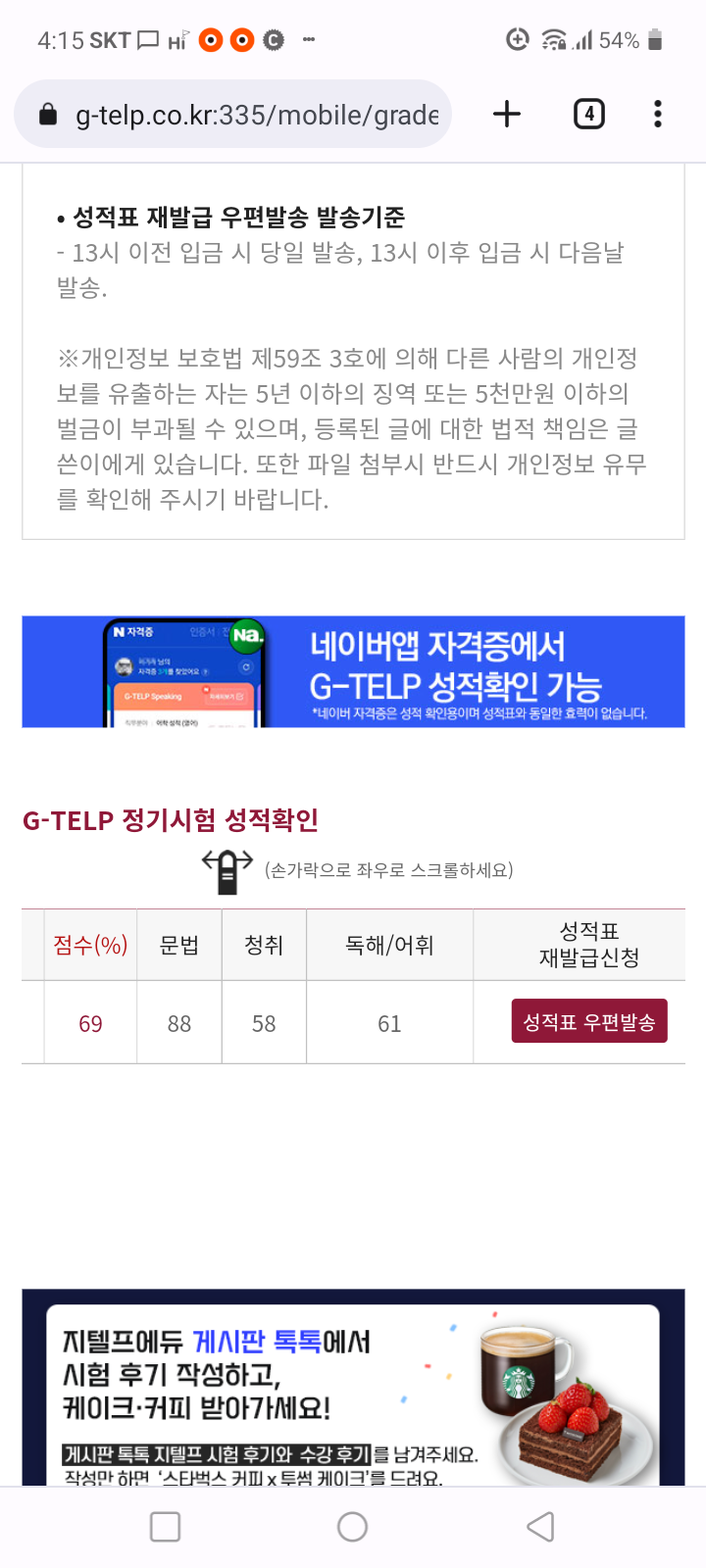
Task: Open the browser overflow menu
Action: pos(657,115)
